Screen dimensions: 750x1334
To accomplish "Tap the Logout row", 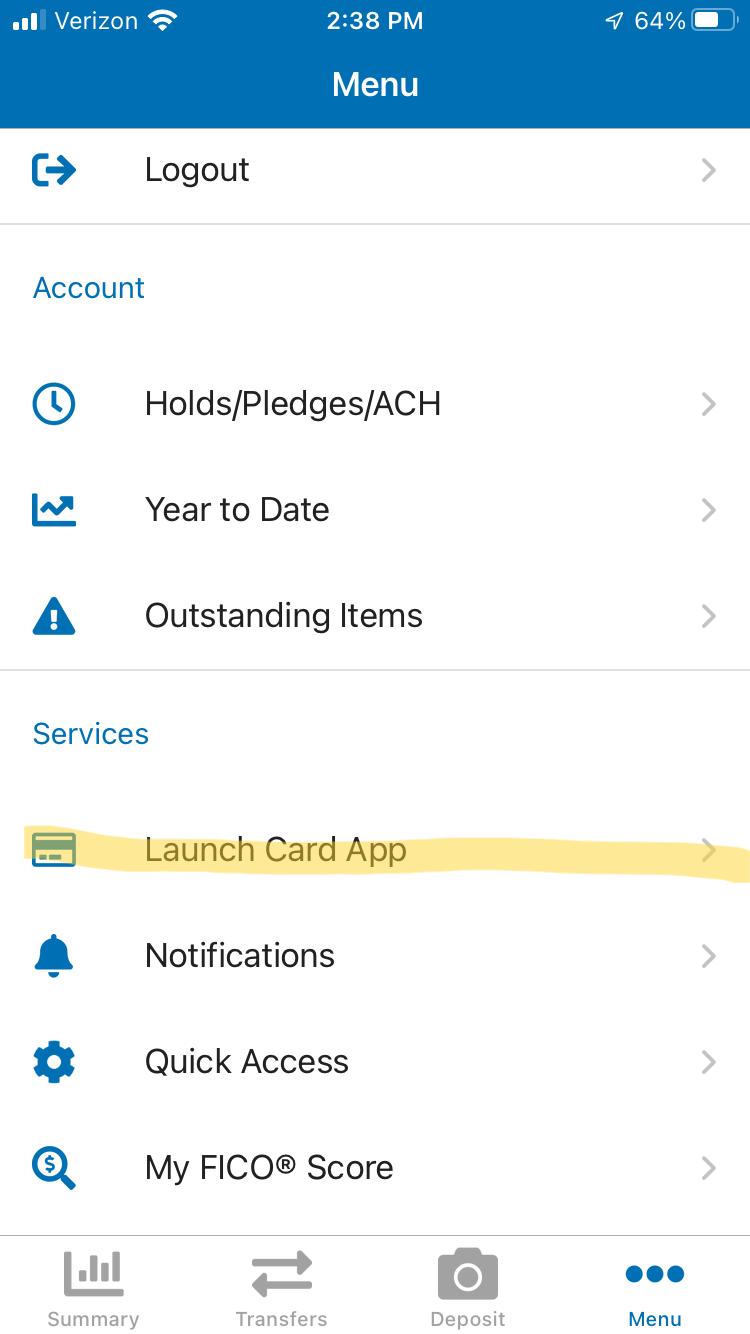I will coord(375,170).
